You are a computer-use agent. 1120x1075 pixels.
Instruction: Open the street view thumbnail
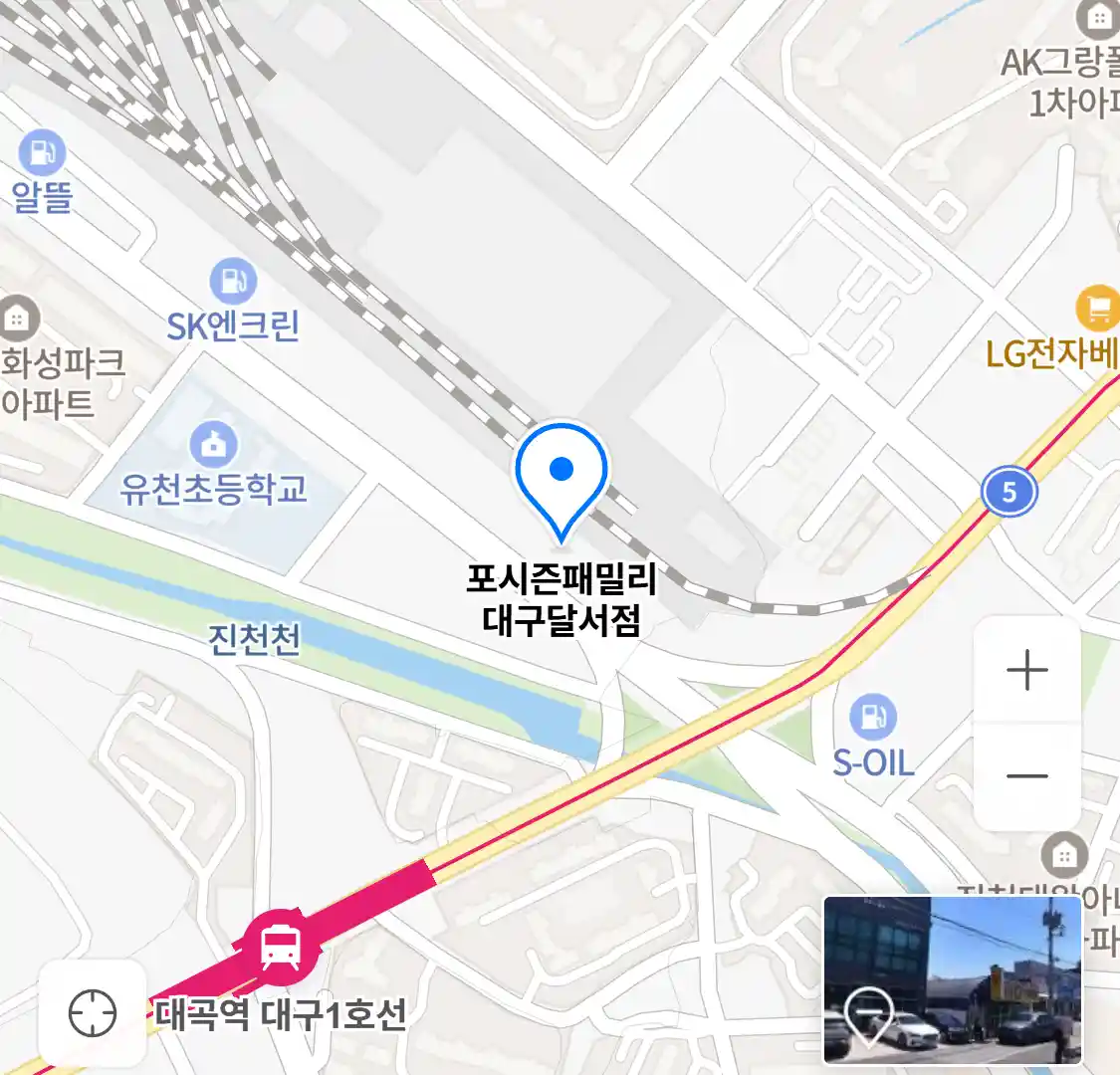click(952, 979)
